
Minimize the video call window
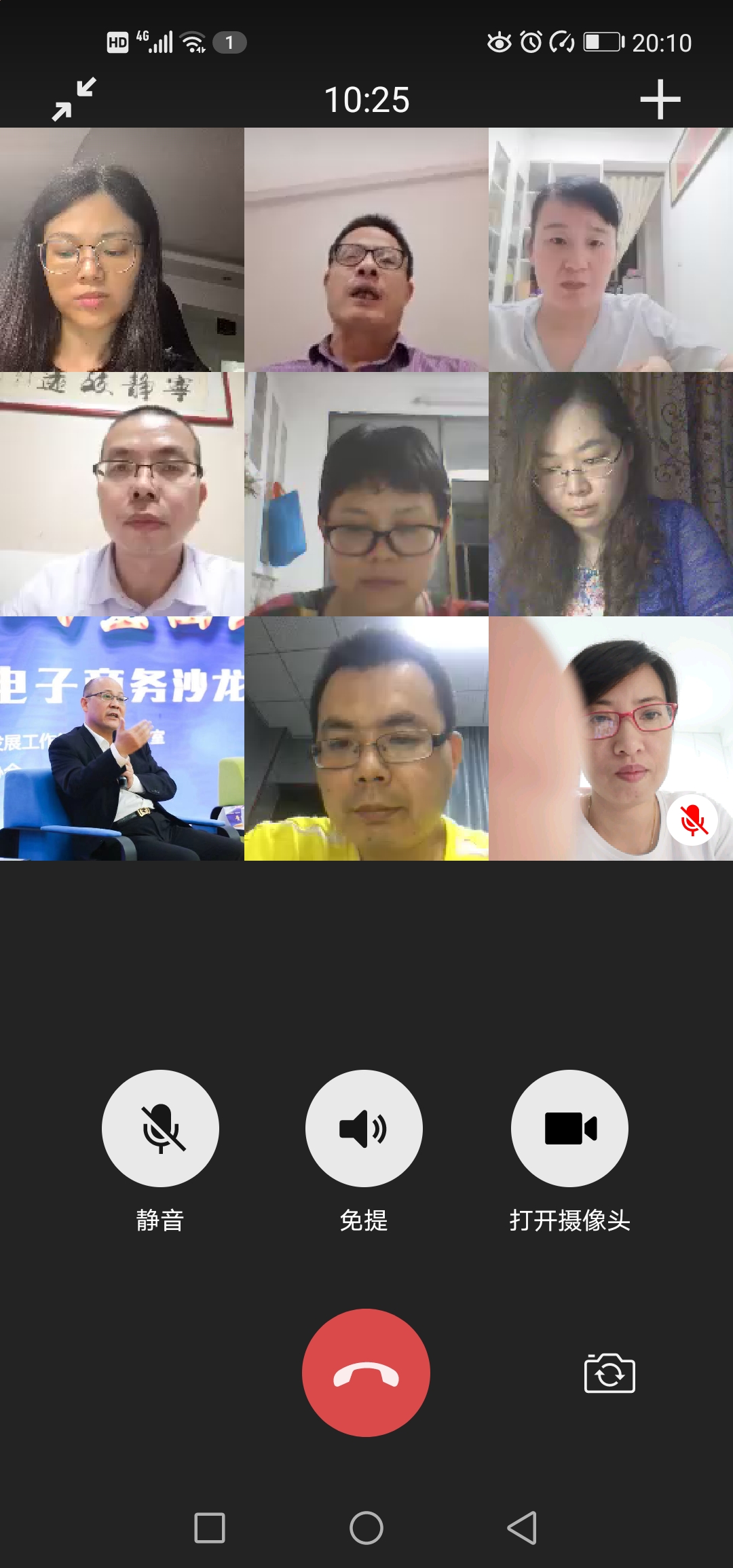point(74,99)
